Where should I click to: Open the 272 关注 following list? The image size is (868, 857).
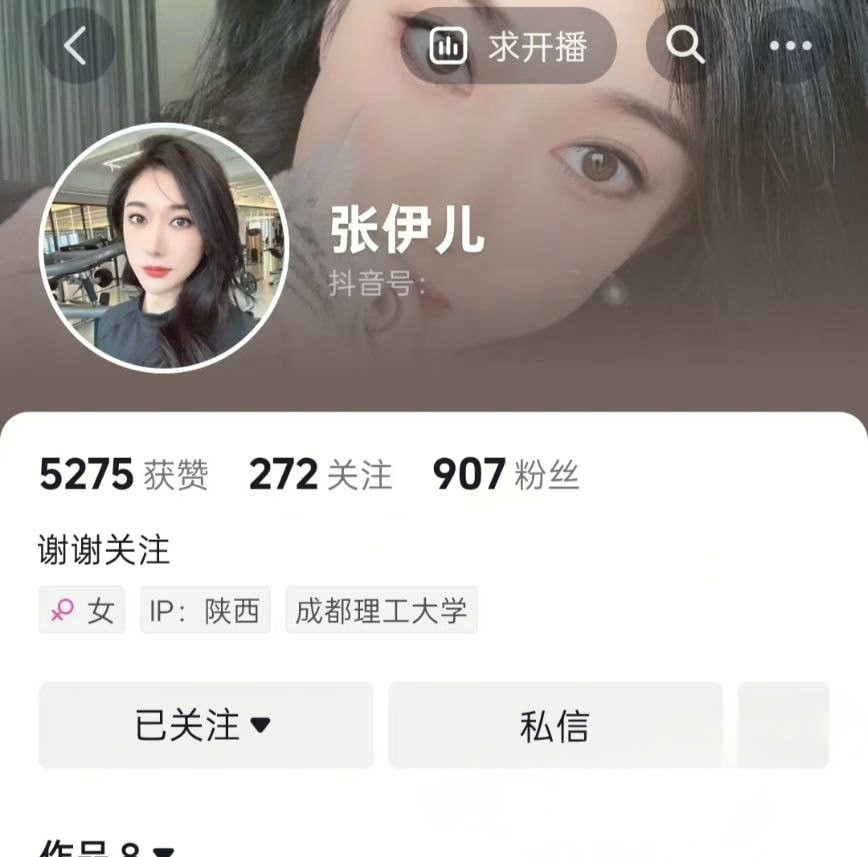click(x=320, y=474)
